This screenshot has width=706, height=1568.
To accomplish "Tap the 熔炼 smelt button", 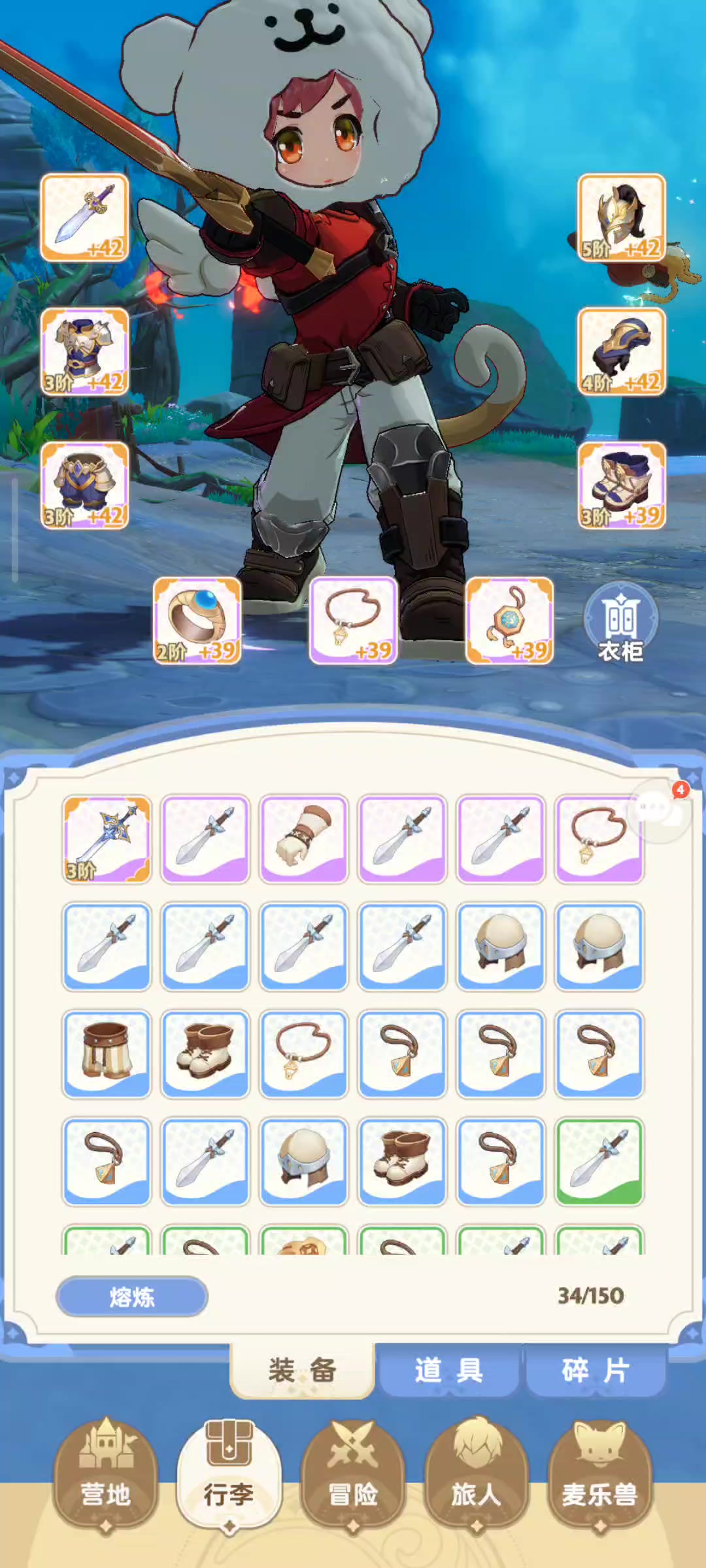I will (132, 1296).
